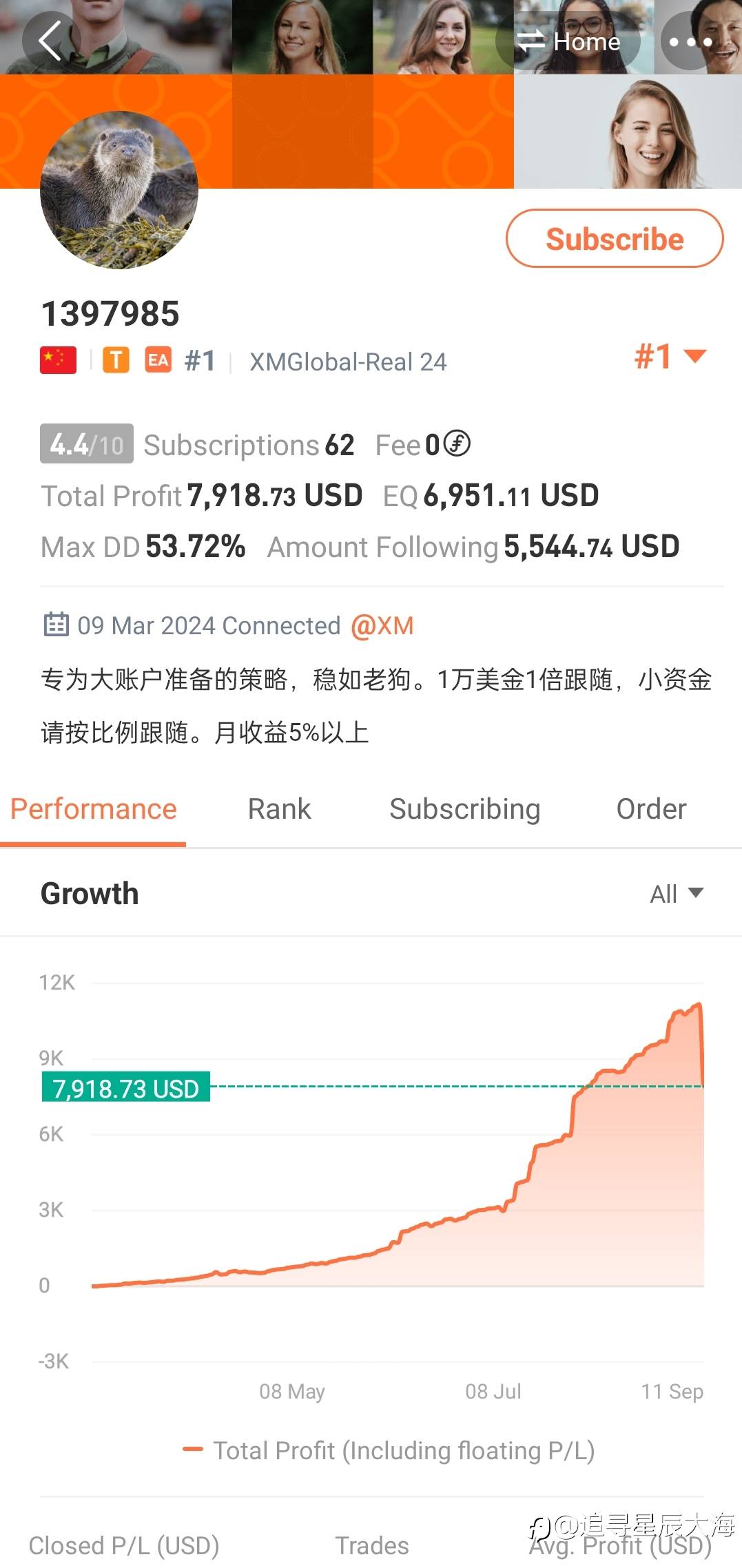
Task: Go back using the top-left arrow
Action: point(51,41)
